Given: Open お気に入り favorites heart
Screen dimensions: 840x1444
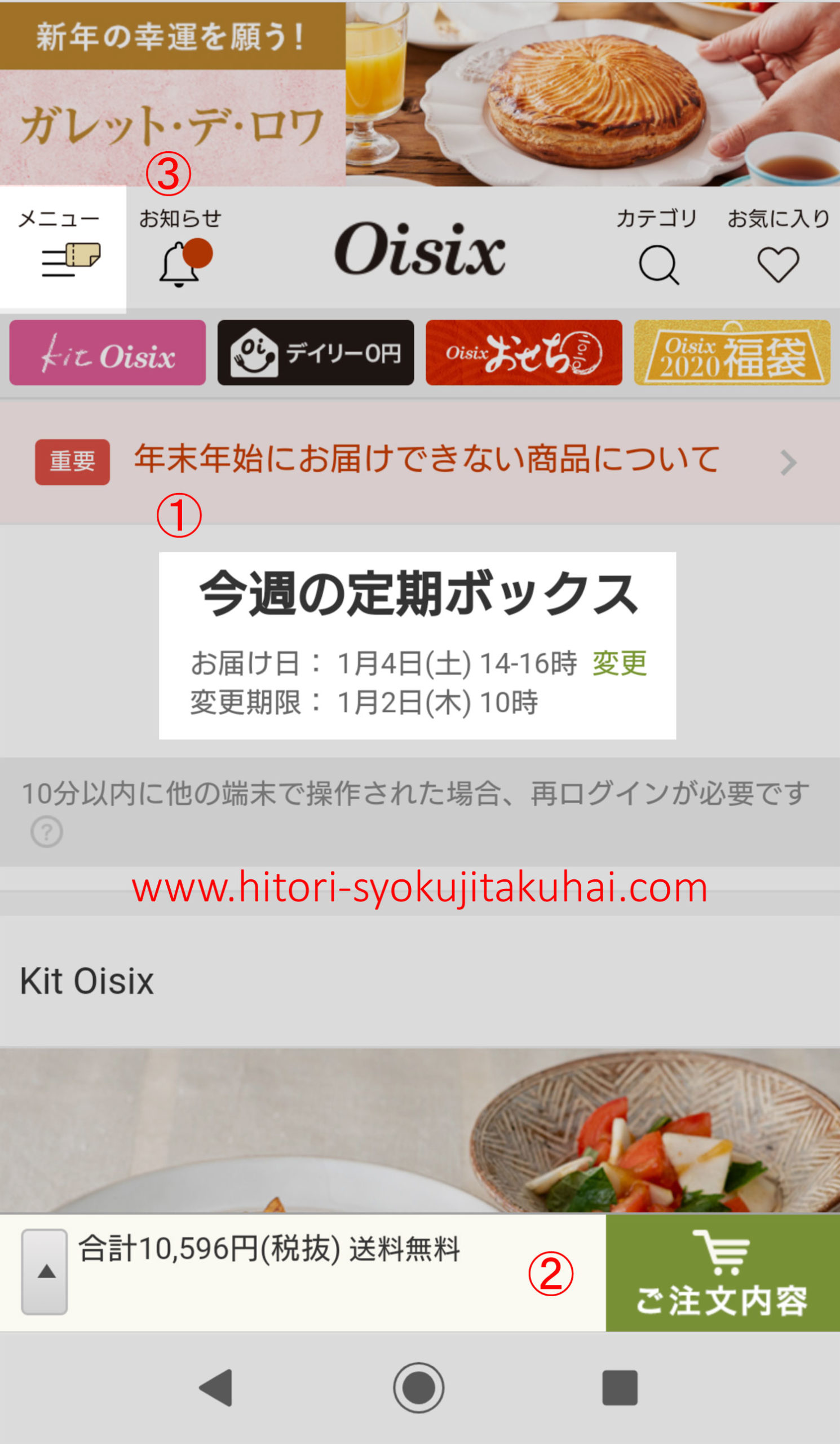Looking at the screenshot, I should coord(777,252).
